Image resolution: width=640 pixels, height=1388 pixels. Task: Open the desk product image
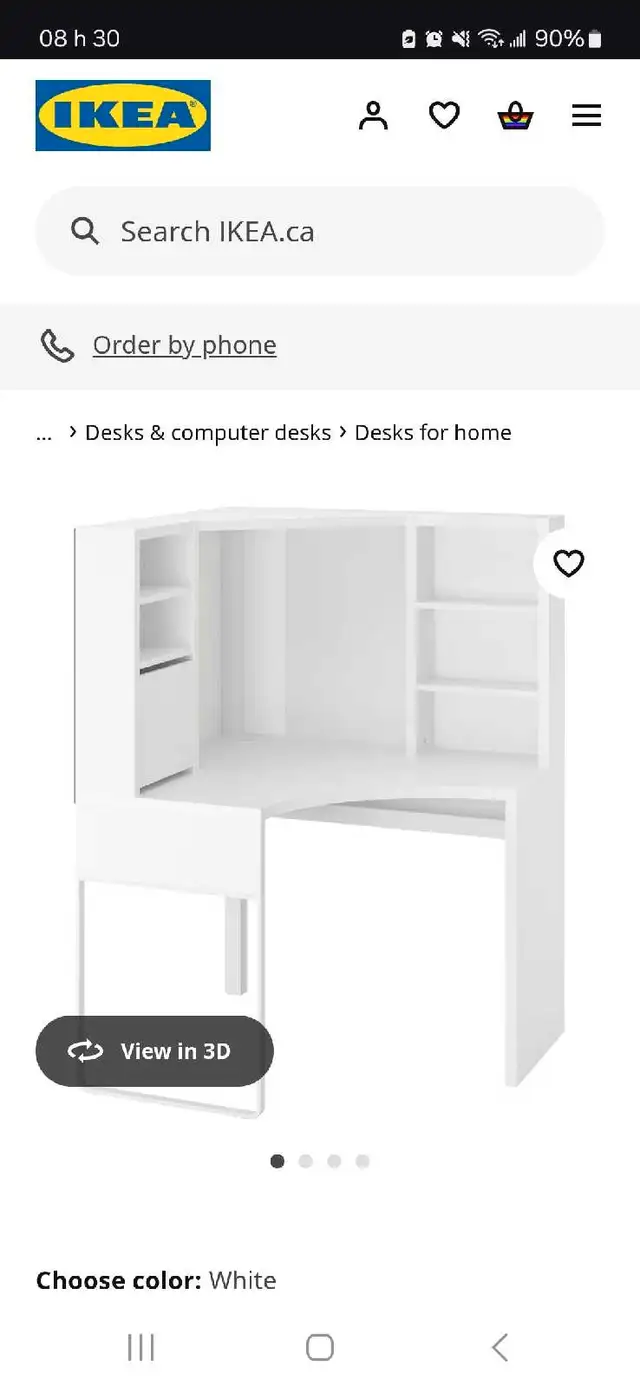point(320,810)
